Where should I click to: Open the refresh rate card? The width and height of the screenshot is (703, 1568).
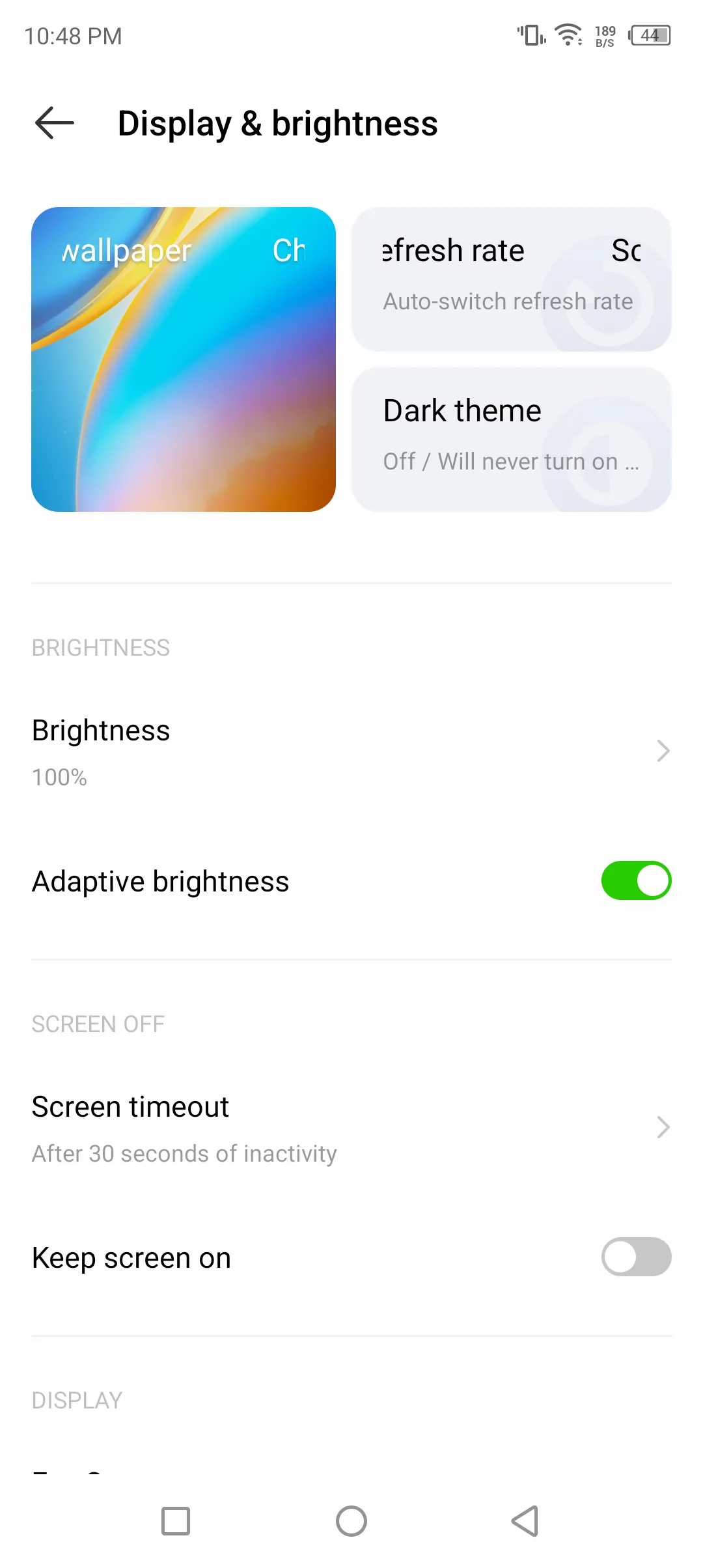coord(512,279)
